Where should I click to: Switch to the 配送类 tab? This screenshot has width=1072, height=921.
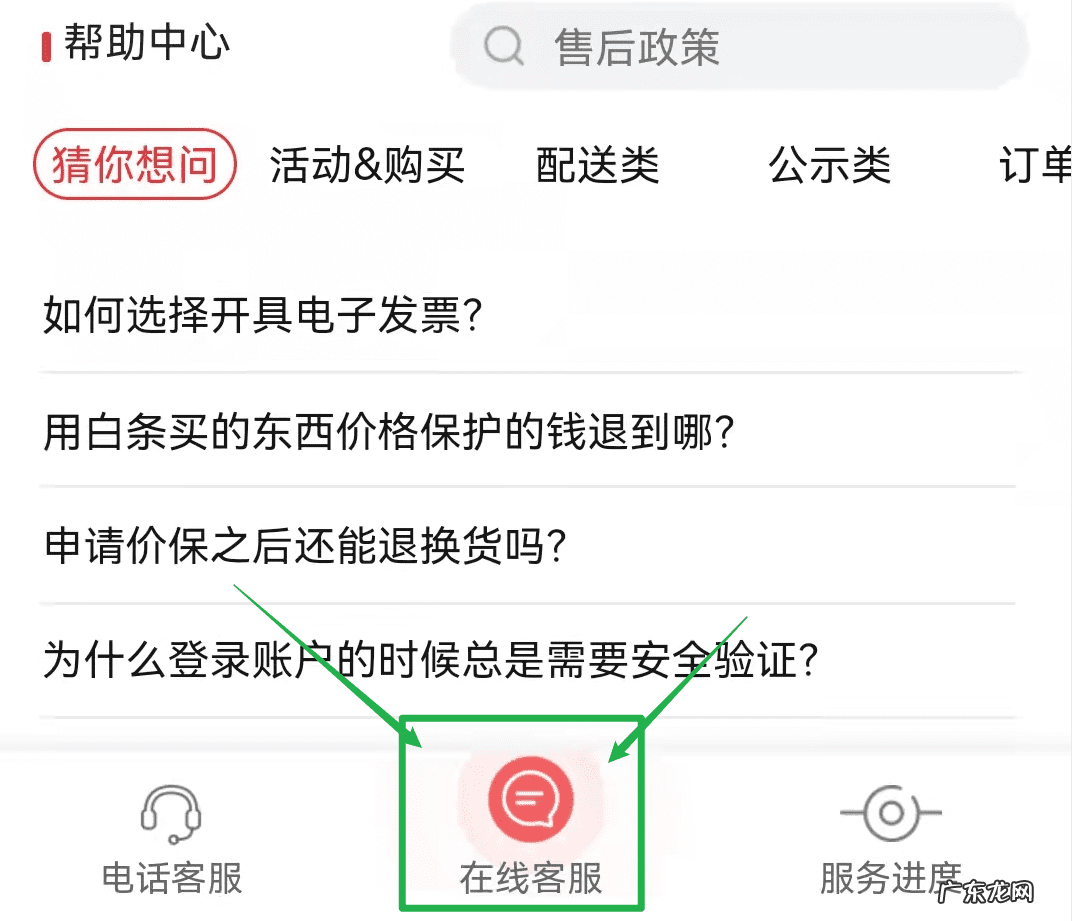tap(598, 166)
